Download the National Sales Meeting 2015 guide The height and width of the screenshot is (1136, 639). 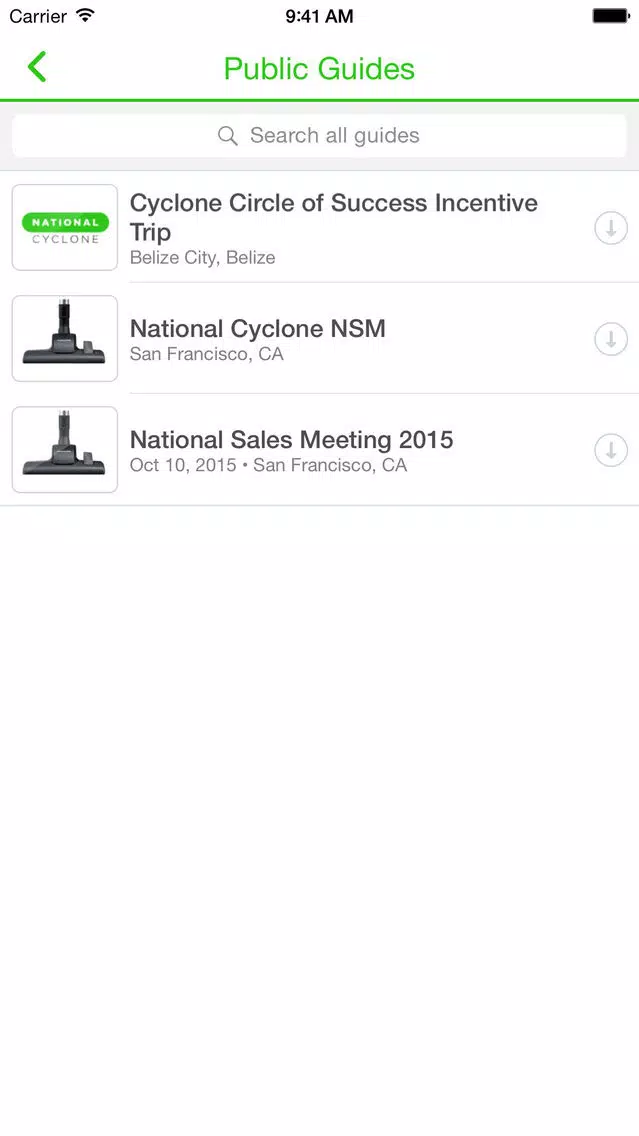coord(611,450)
